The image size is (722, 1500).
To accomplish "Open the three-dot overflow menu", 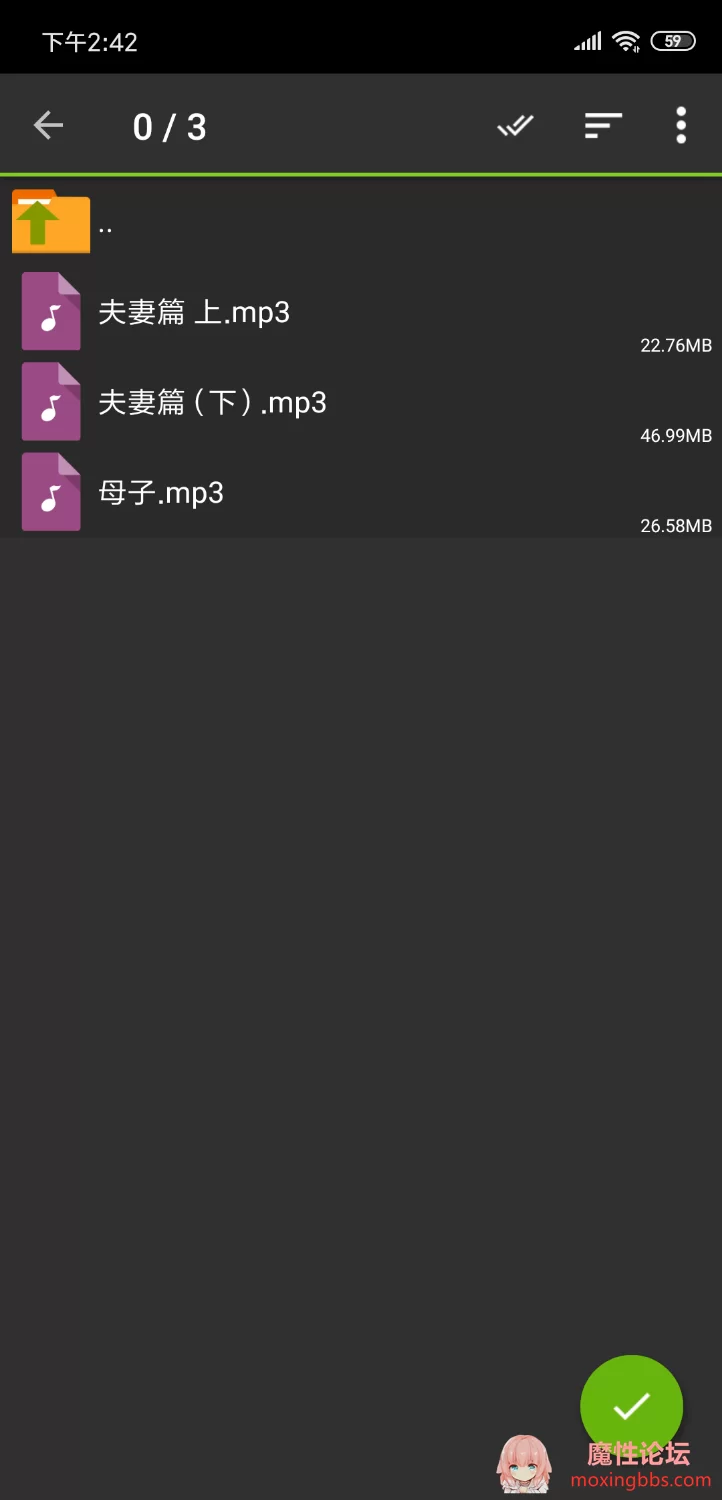I will tap(681, 126).
